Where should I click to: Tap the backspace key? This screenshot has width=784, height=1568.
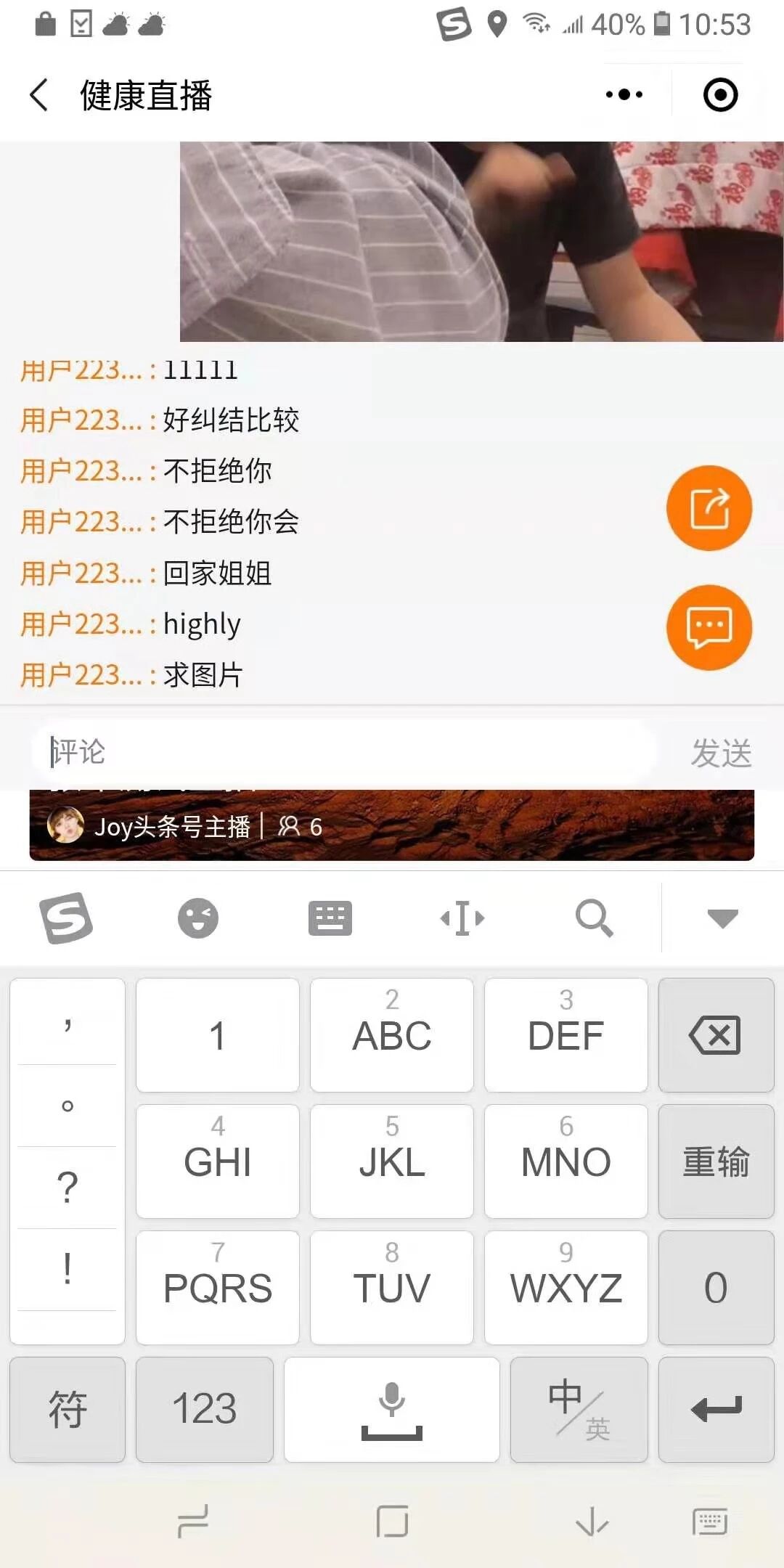[716, 1035]
